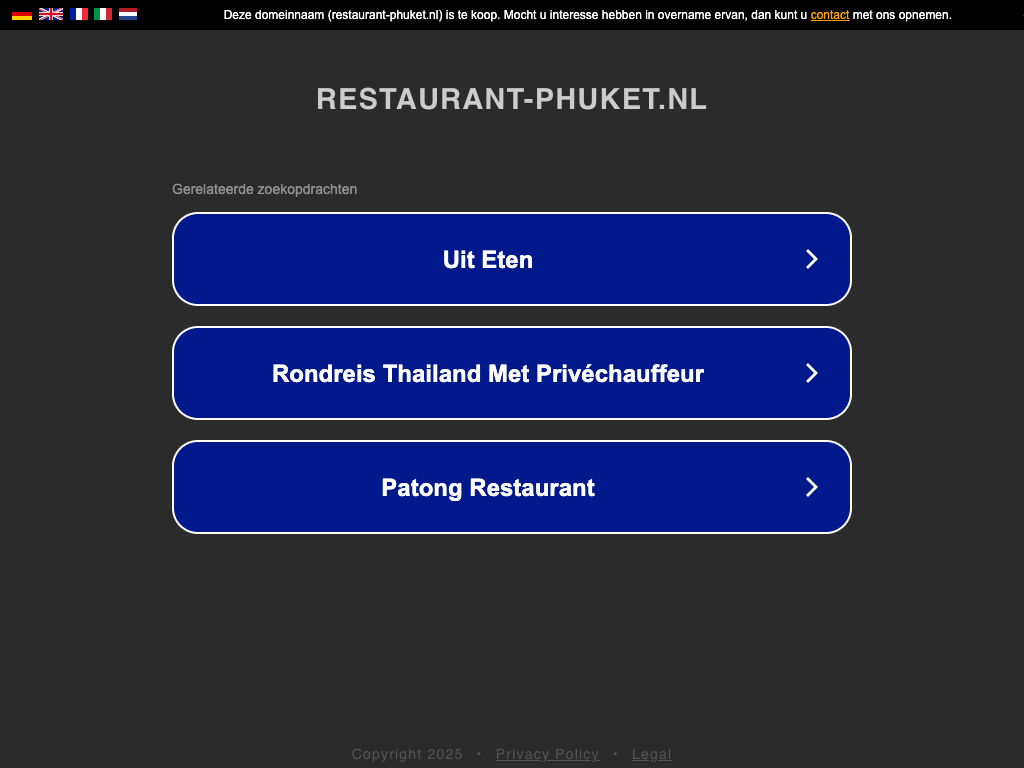Open the Uit Eten search result

point(512,259)
